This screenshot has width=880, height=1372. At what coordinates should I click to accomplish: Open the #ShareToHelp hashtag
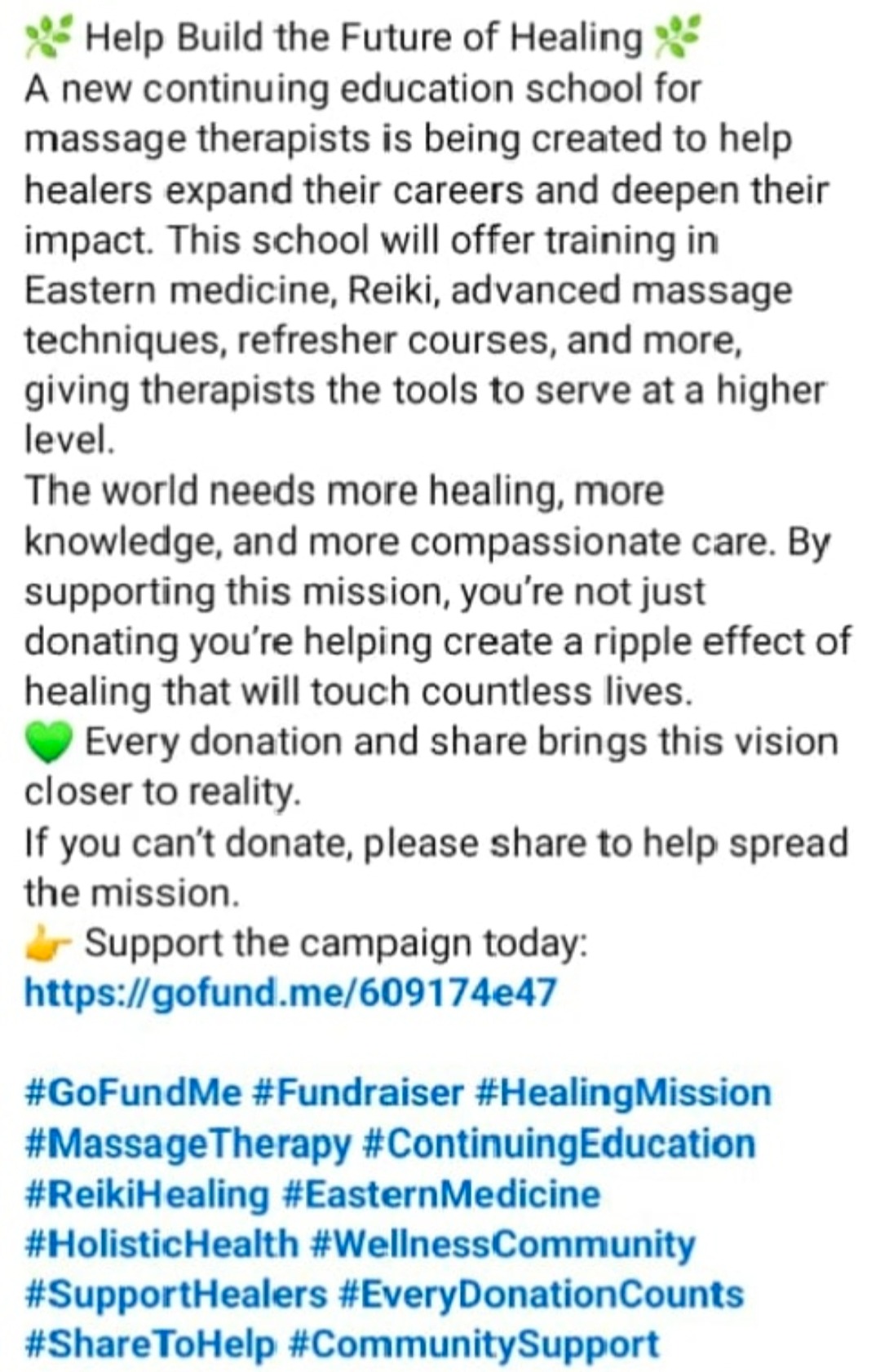[x=150, y=1344]
